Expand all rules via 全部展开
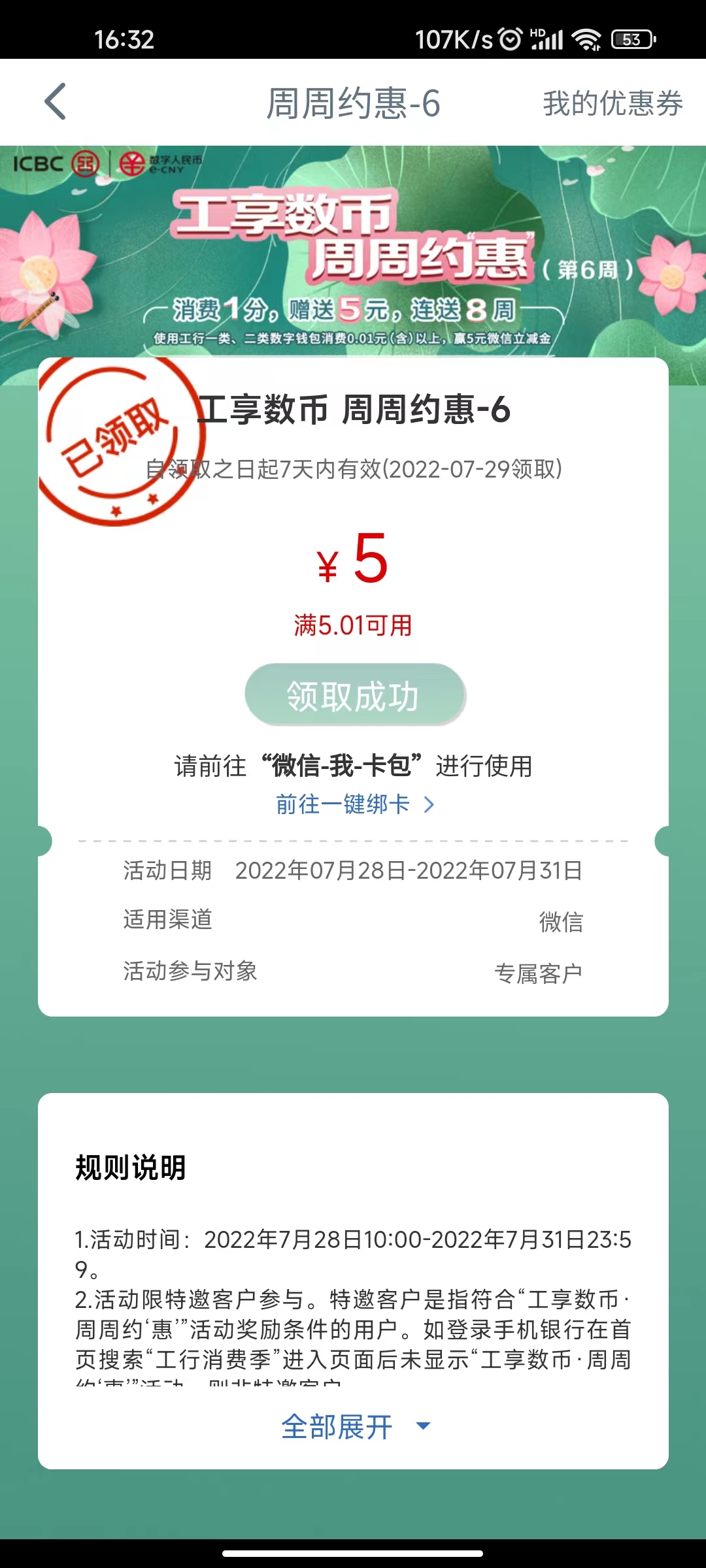 pos(354,1426)
